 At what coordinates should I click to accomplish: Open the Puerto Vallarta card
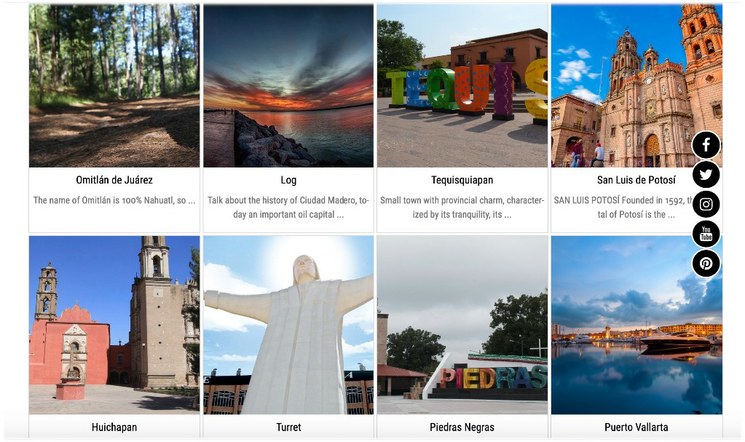636,427
